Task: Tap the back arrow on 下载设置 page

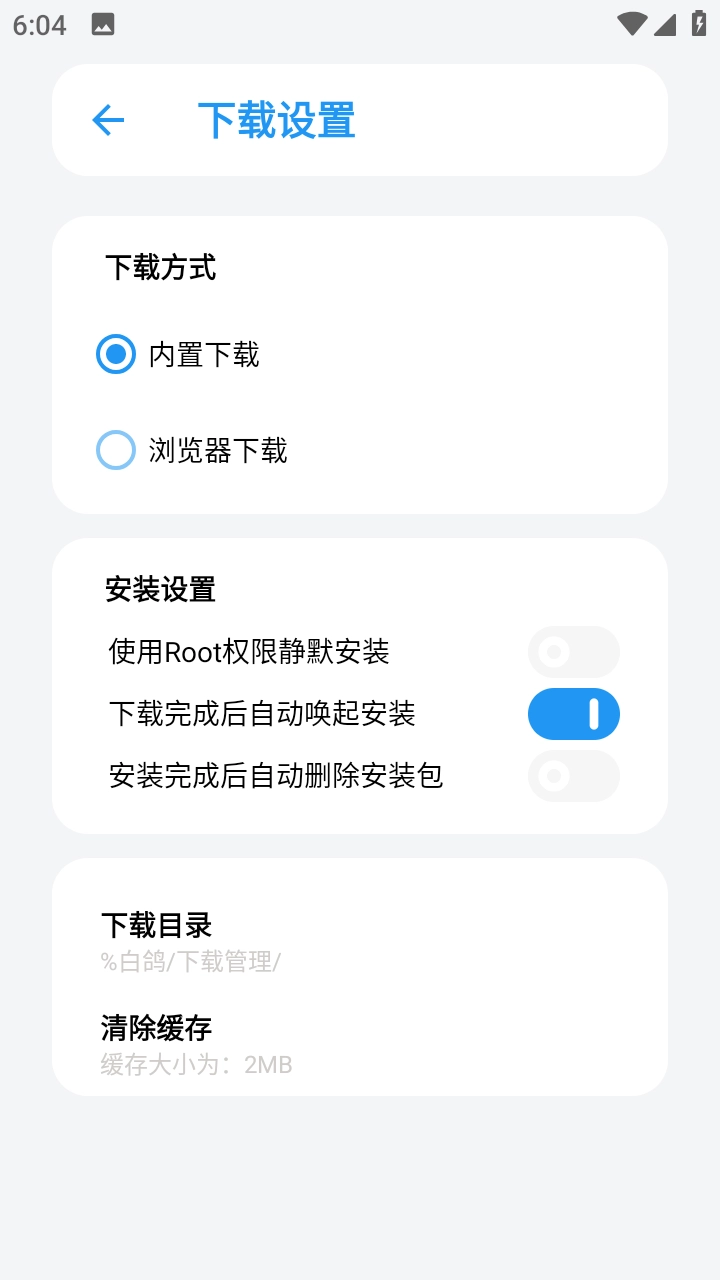Action: (108, 120)
